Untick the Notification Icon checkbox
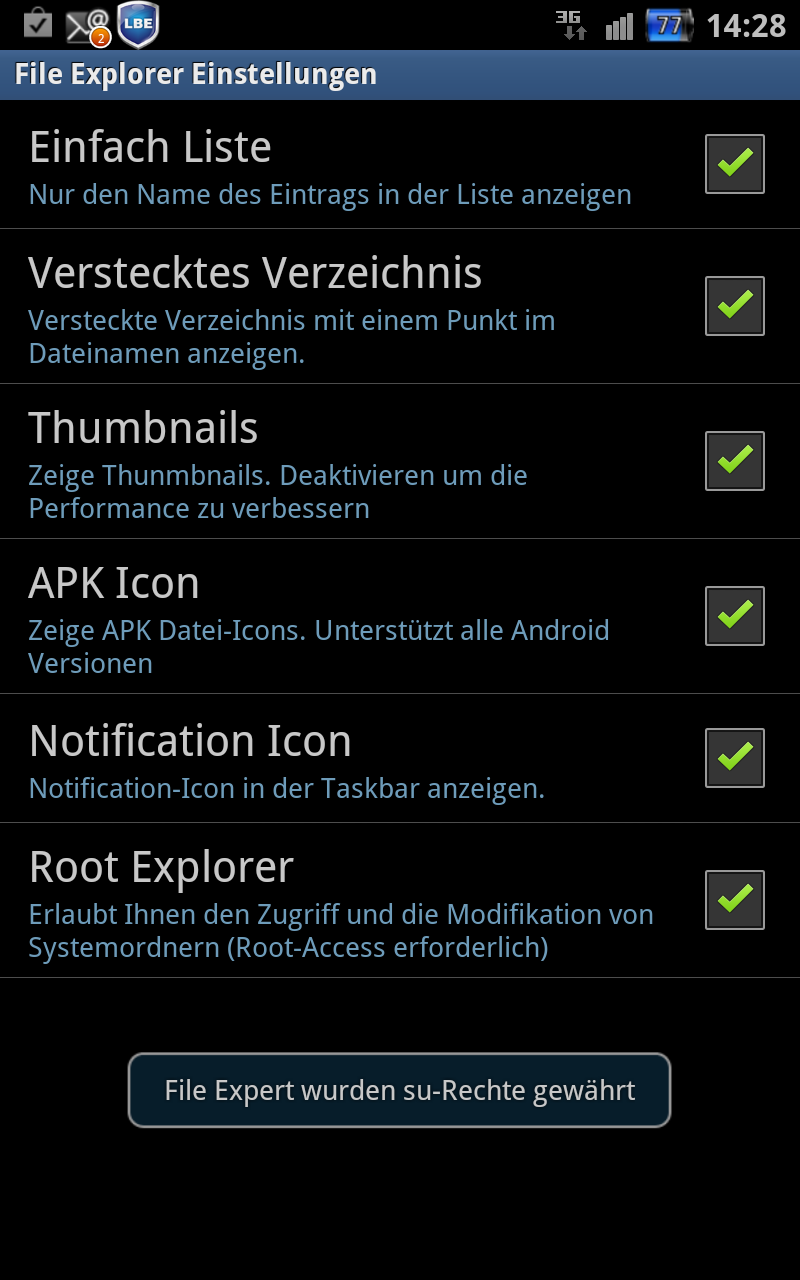The image size is (800, 1280). [735, 758]
